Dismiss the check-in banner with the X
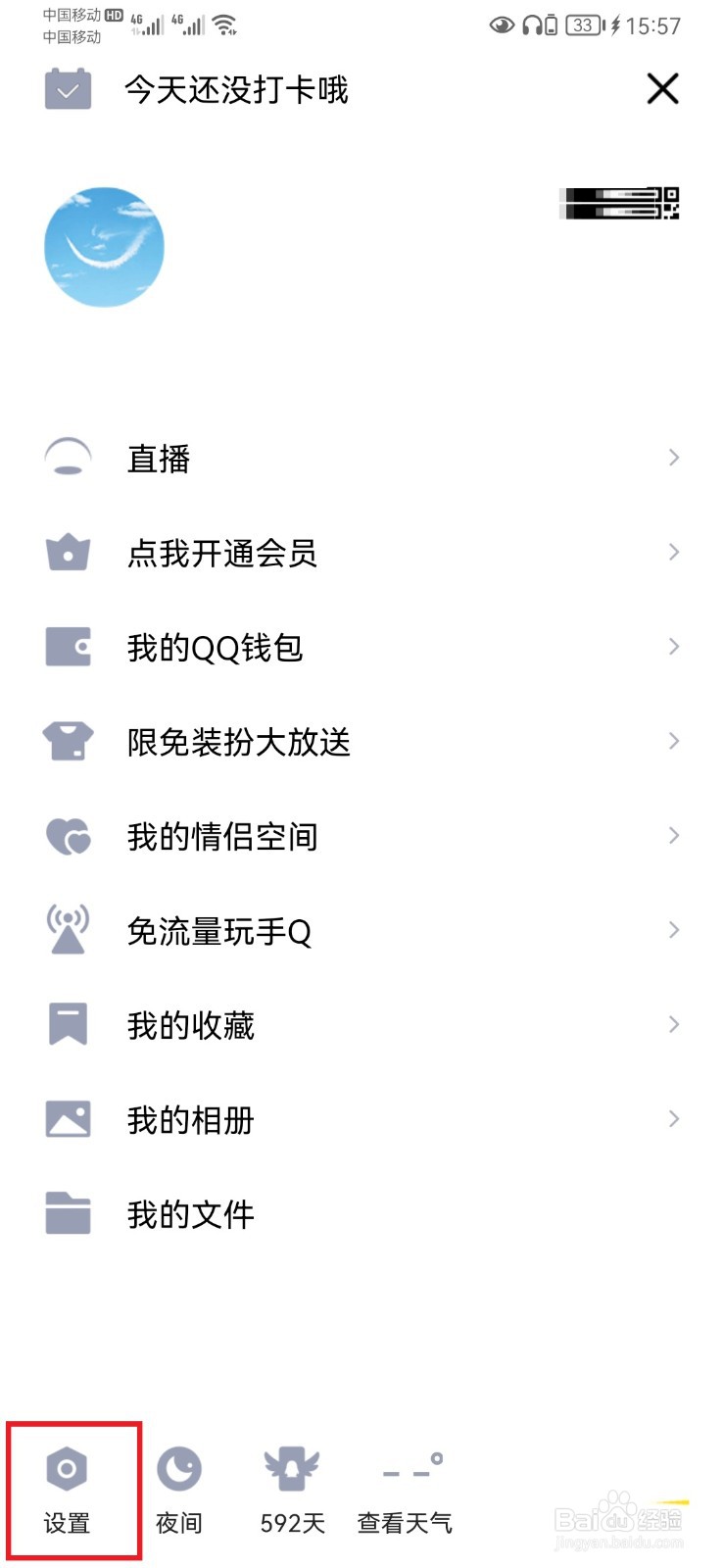Image resolution: width=723 pixels, height=1568 pixels. tap(662, 89)
